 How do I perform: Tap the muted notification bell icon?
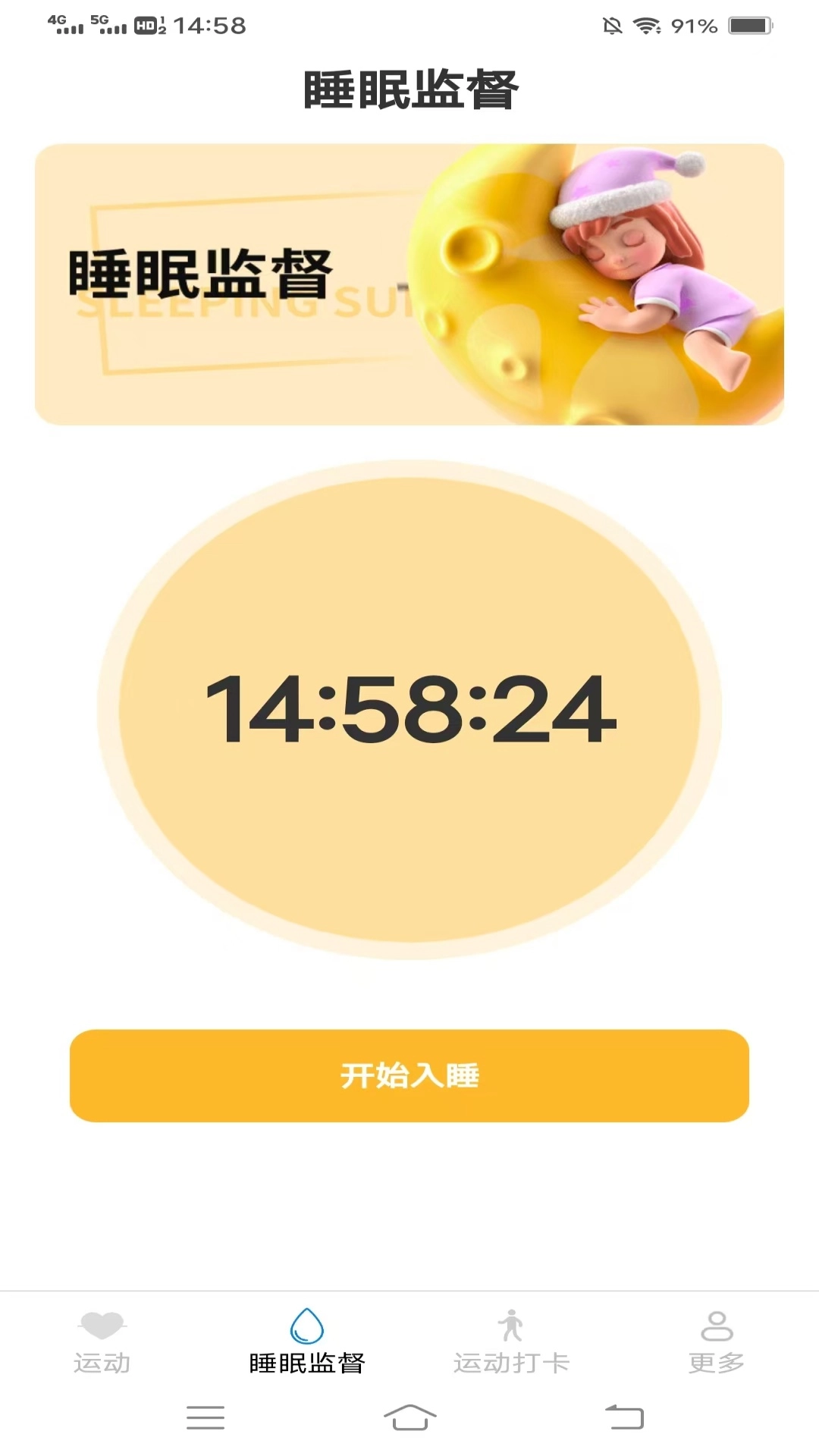pos(610,25)
